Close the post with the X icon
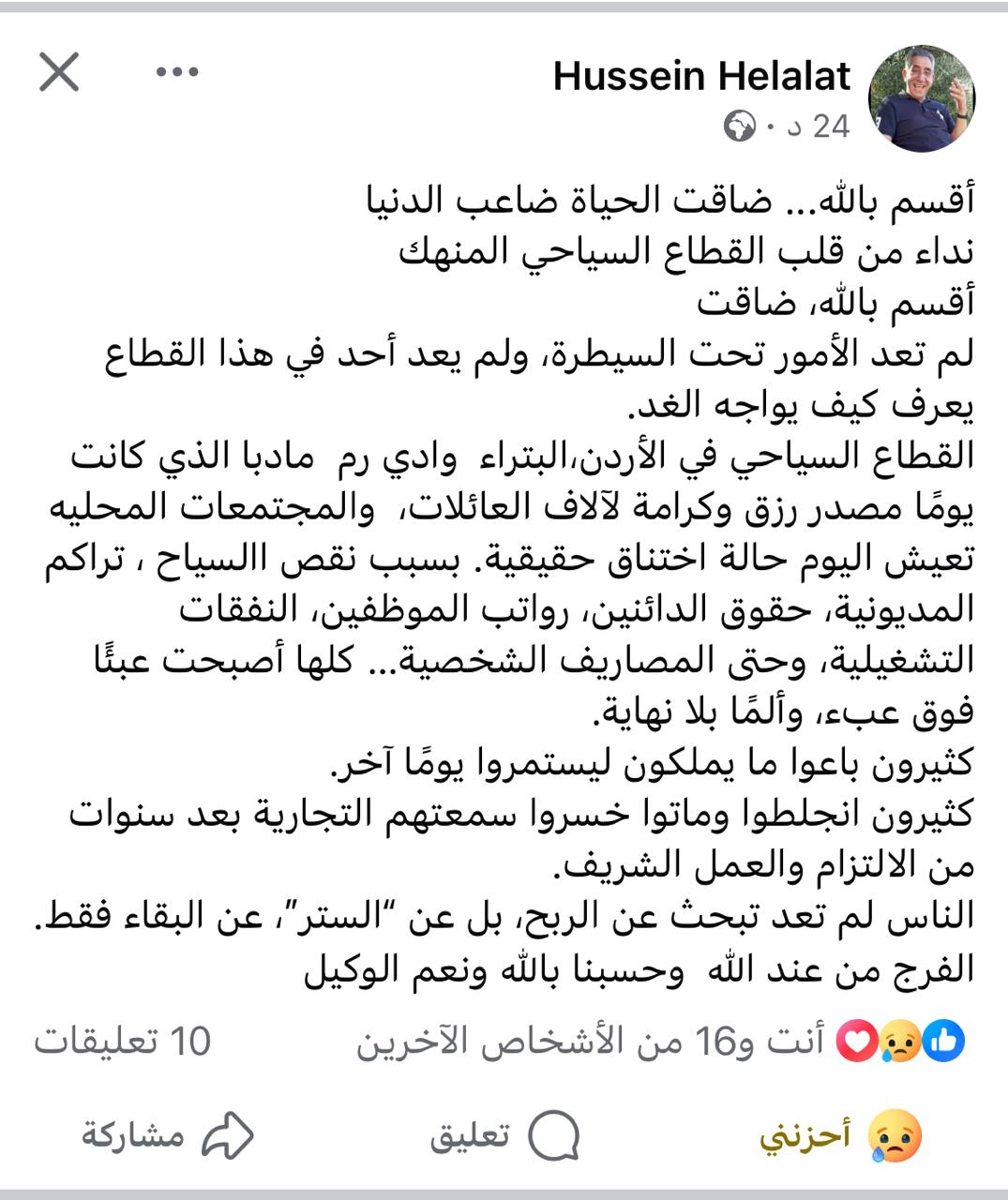1008x1200 pixels. click(59, 72)
